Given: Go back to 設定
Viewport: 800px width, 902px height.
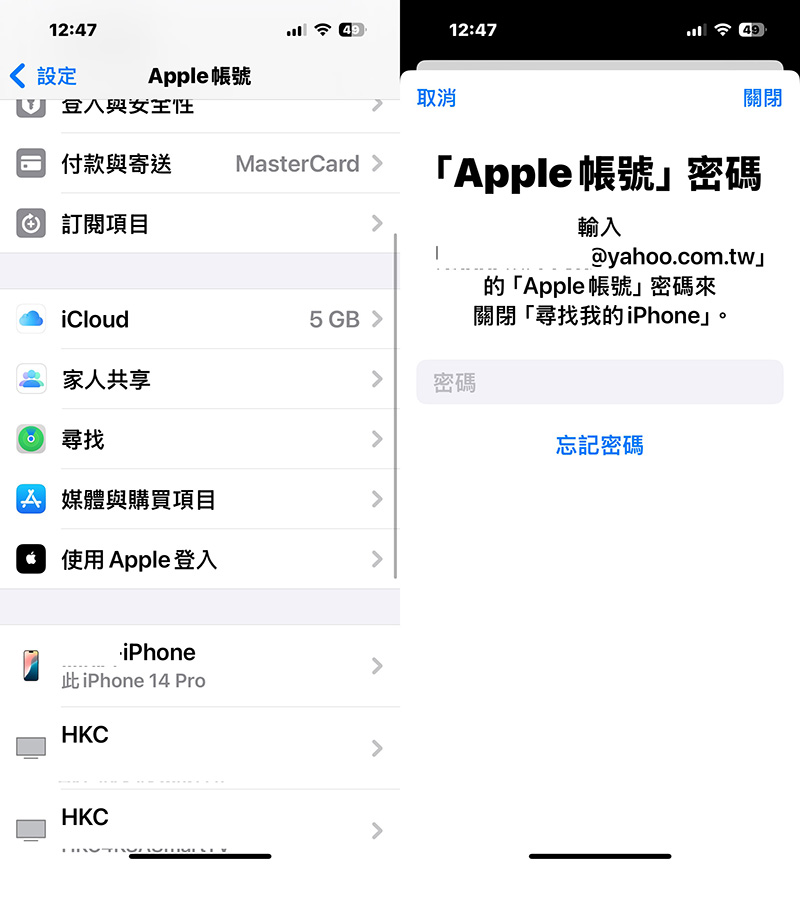Looking at the screenshot, I should 44,76.
